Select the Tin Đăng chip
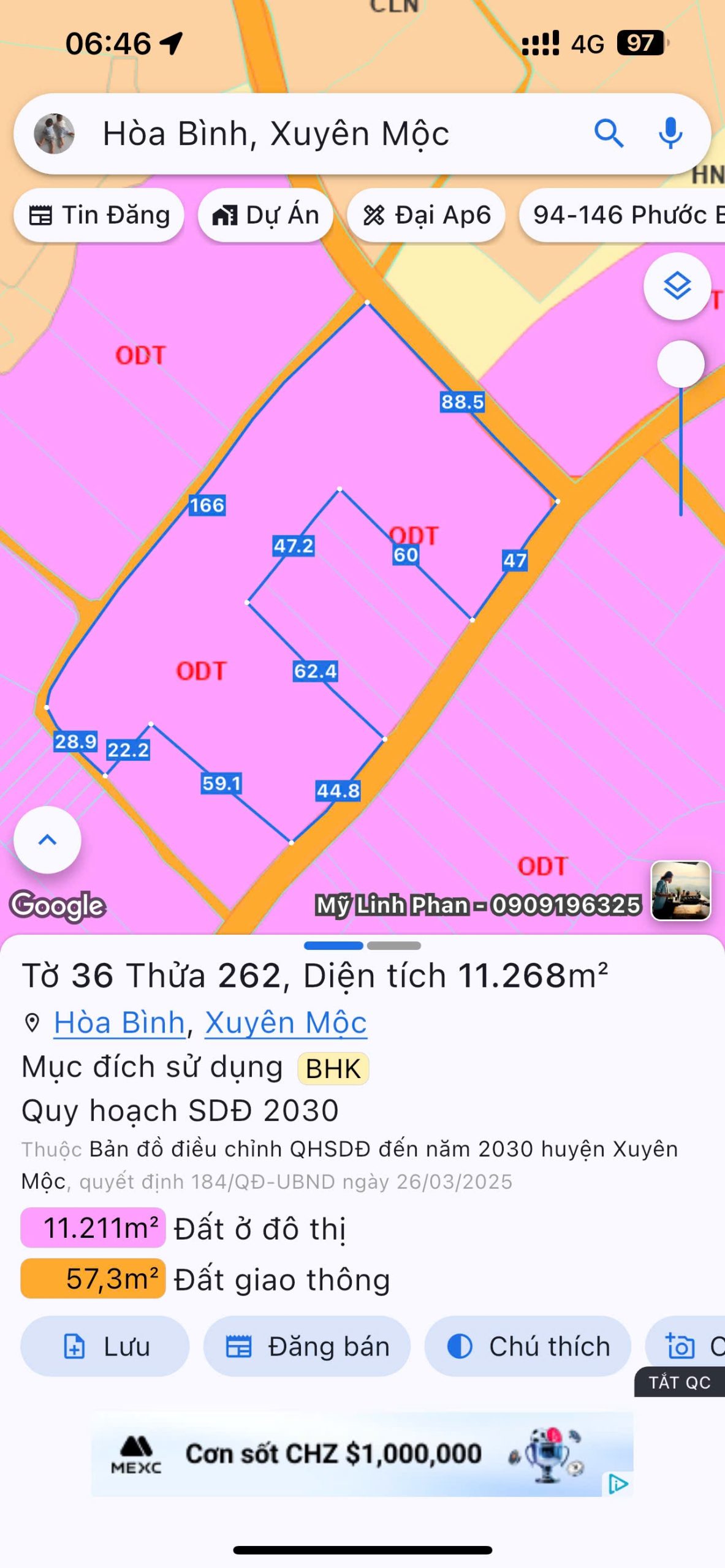The image size is (725, 1568). coord(99,215)
